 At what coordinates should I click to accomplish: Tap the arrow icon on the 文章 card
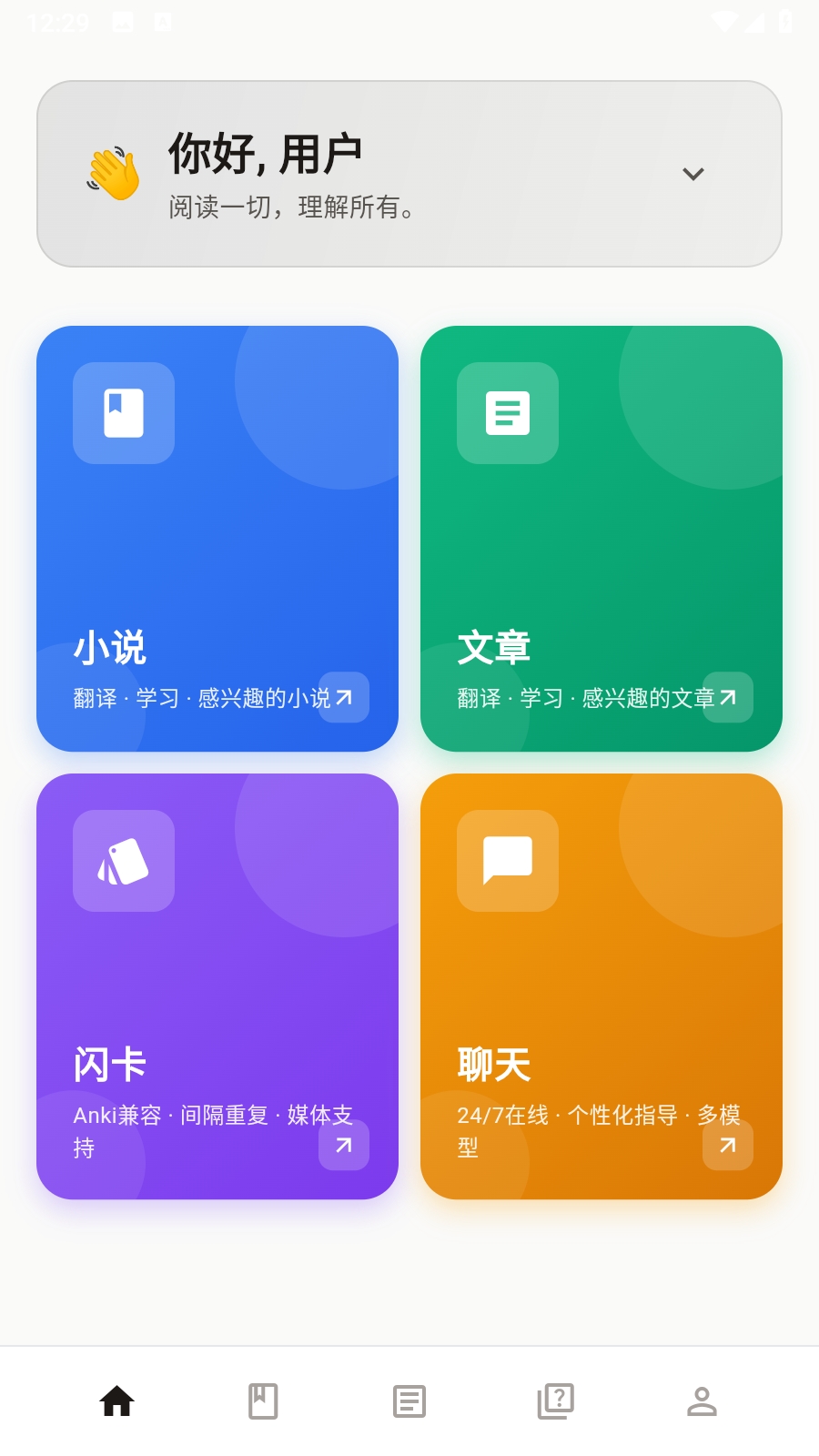[x=727, y=698]
